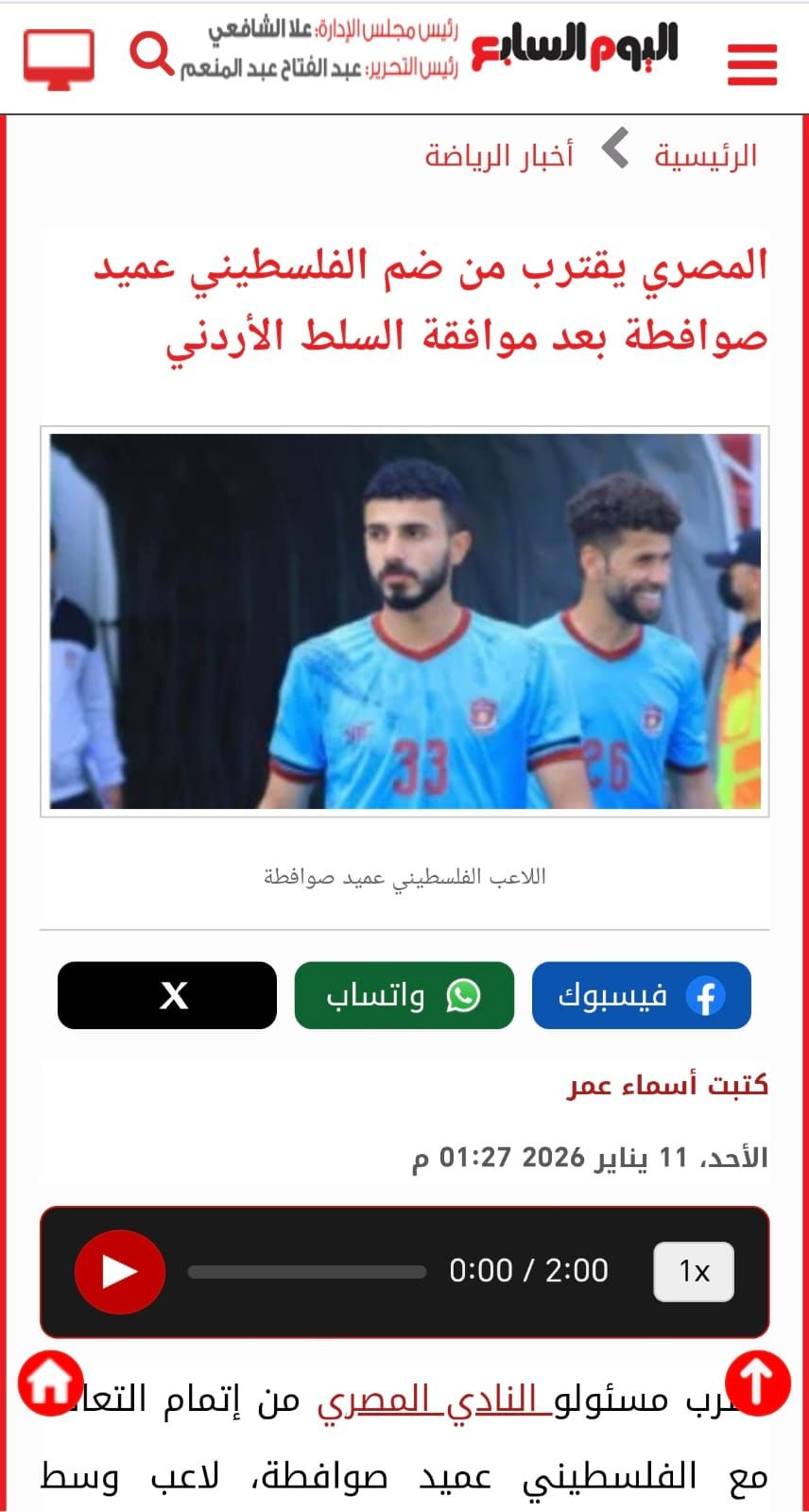809x1512 pixels.
Task: Share the article on X
Action: [167, 995]
